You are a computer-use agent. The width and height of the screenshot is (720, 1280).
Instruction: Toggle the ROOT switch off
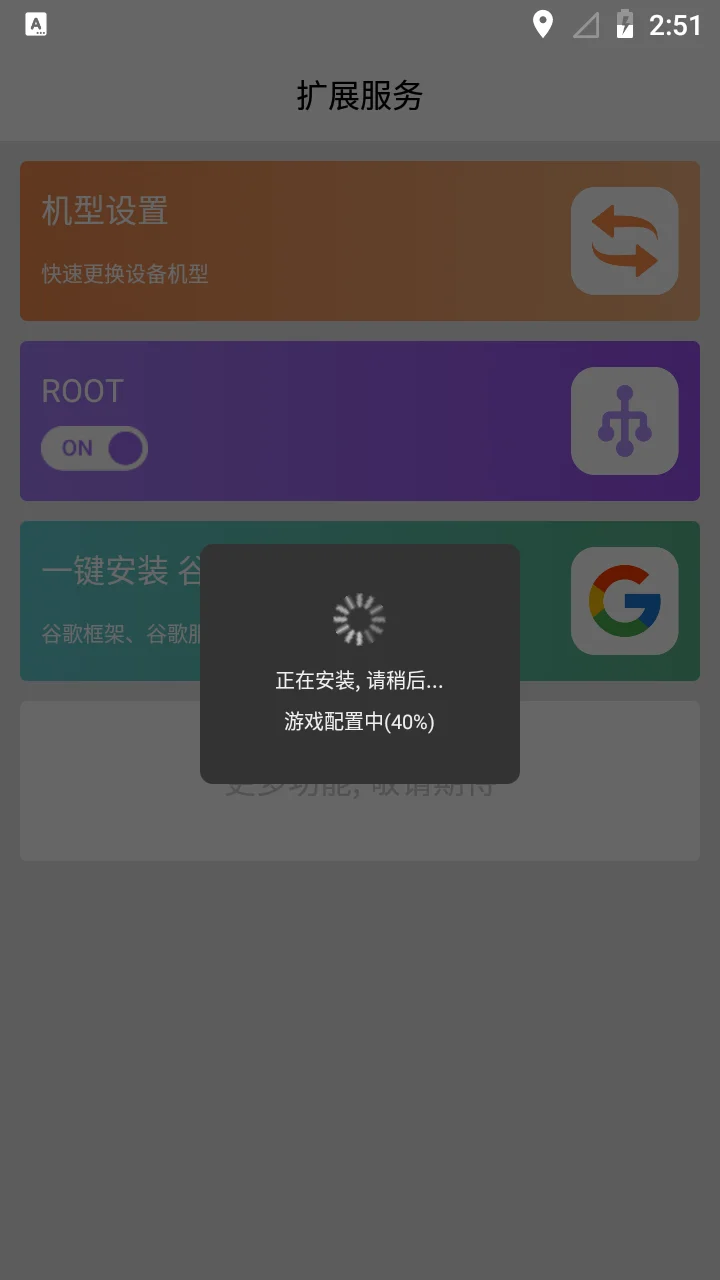pyautogui.click(x=95, y=448)
